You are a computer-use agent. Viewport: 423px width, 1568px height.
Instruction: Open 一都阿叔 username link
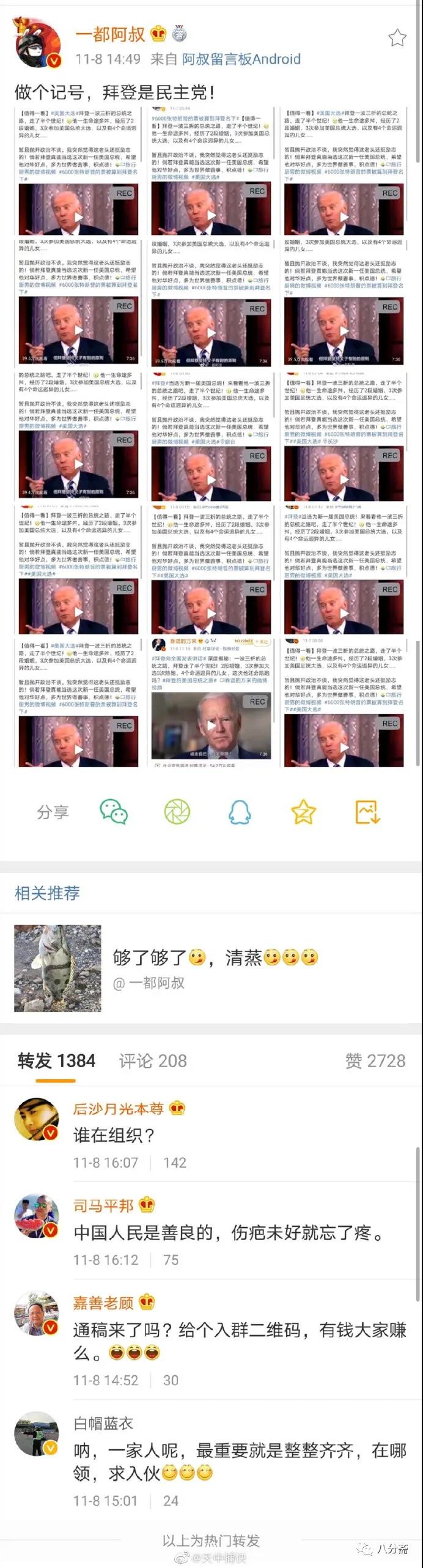(x=110, y=34)
